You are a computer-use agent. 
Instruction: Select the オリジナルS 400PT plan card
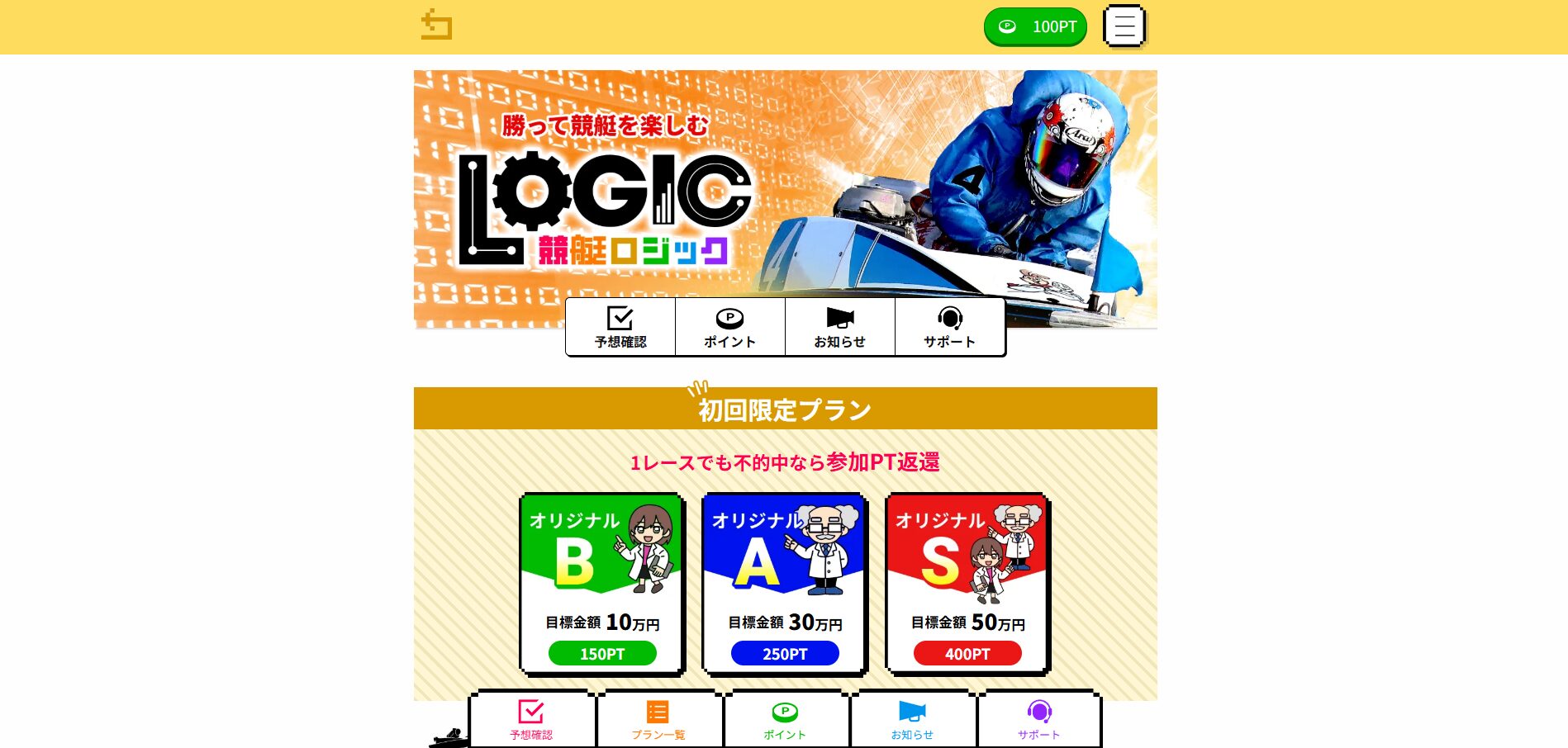[967, 584]
